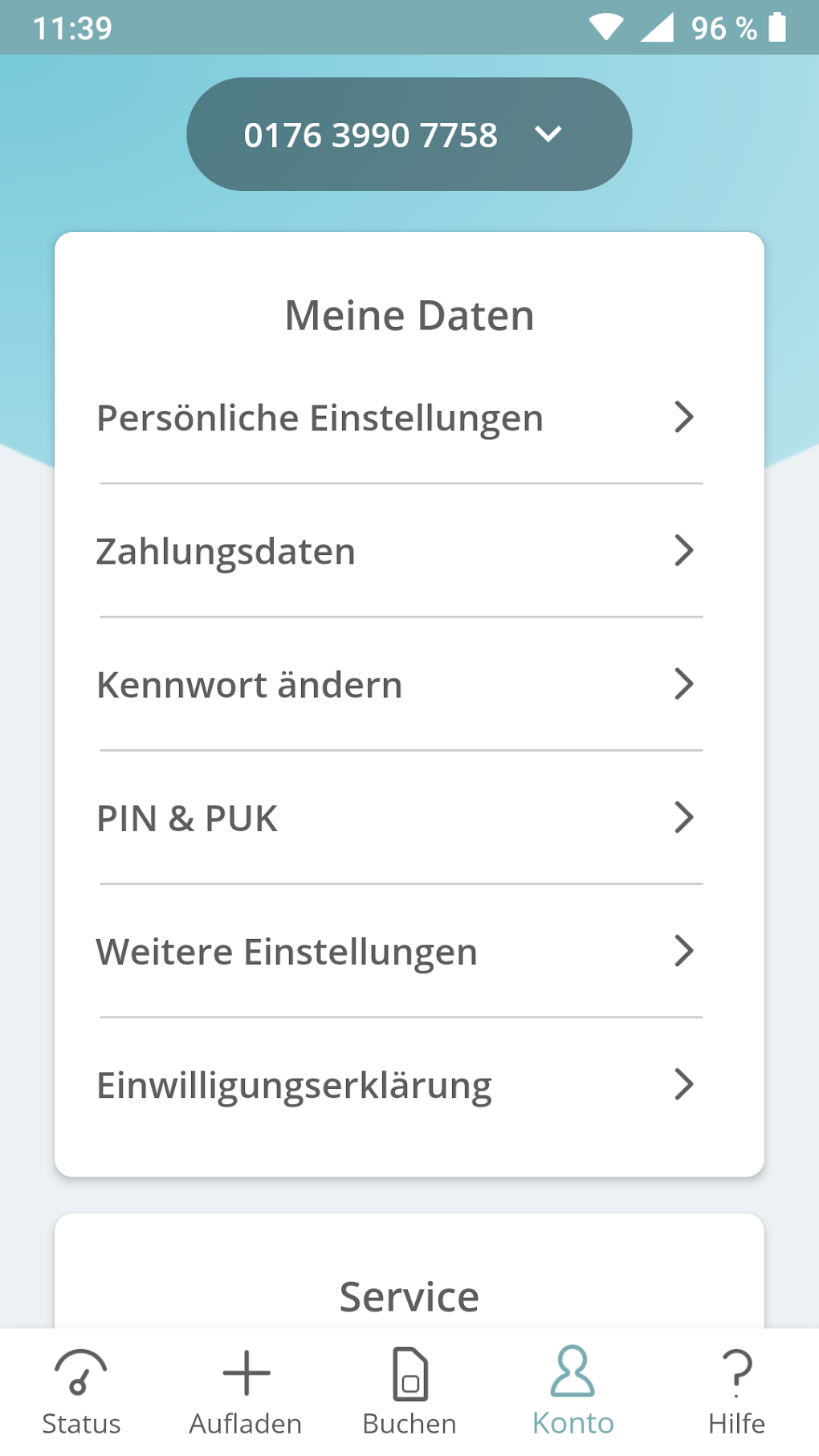
Task: Open Persönliche Einstellungen
Action: point(397,418)
